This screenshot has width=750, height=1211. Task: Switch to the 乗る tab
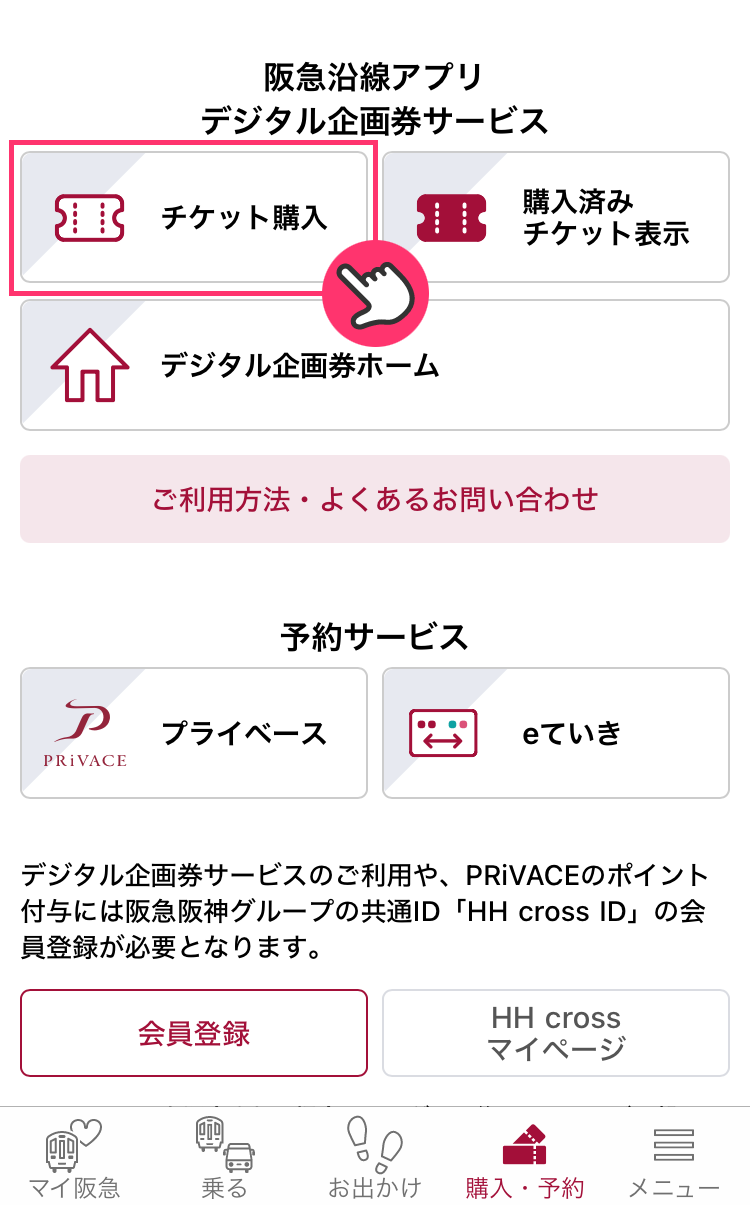[224, 1160]
